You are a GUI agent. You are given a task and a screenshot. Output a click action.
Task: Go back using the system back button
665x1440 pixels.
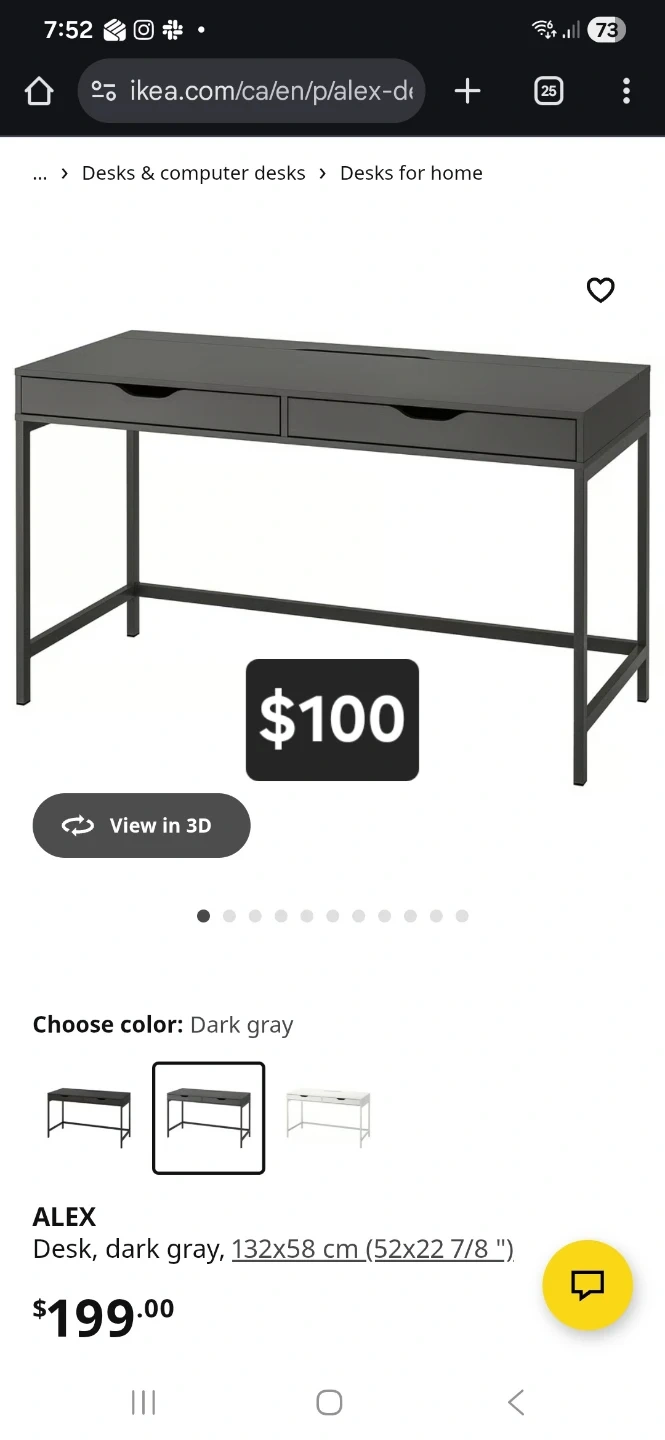[516, 1402]
